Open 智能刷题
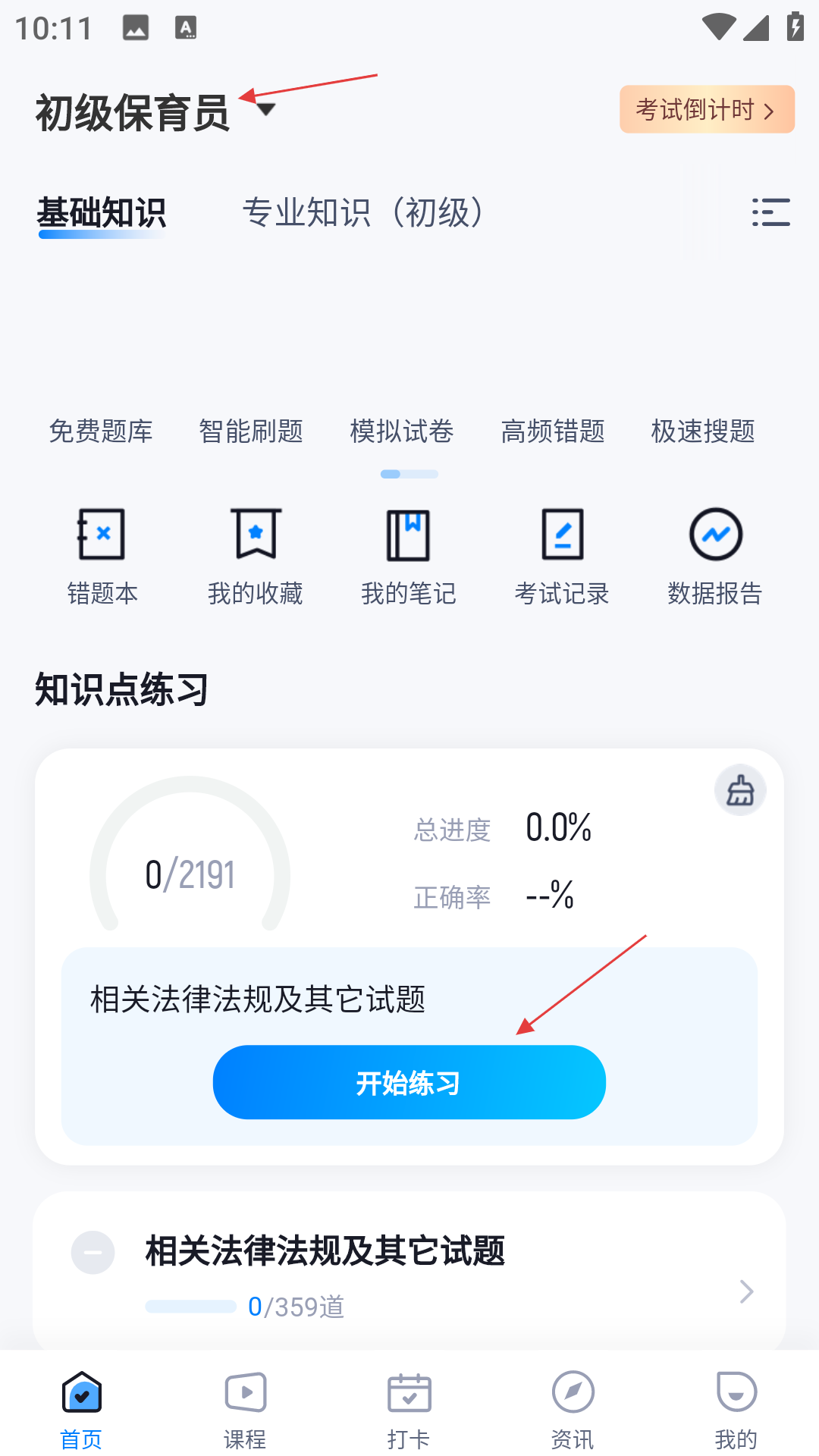The width and height of the screenshot is (819, 1456). pyautogui.click(x=251, y=431)
